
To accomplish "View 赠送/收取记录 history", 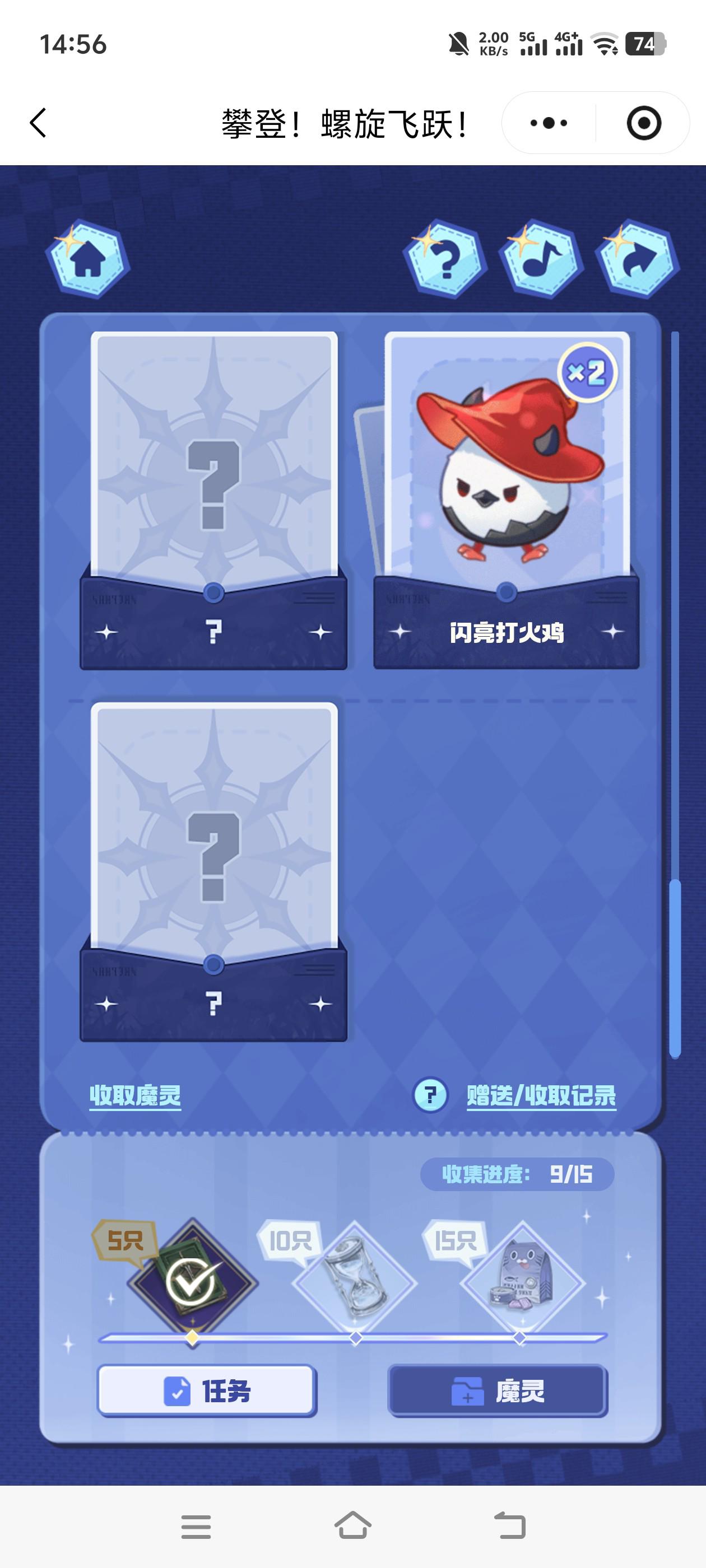I will [541, 1096].
